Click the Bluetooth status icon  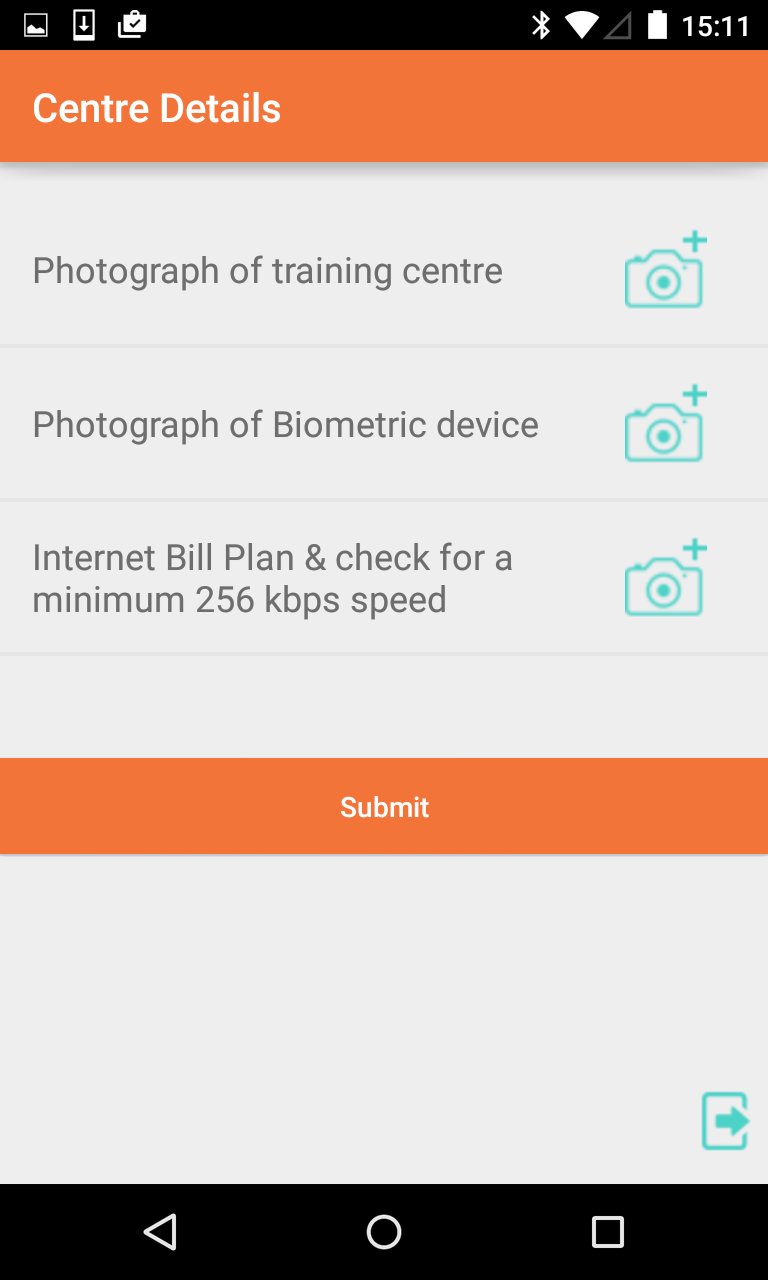pos(542,25)
